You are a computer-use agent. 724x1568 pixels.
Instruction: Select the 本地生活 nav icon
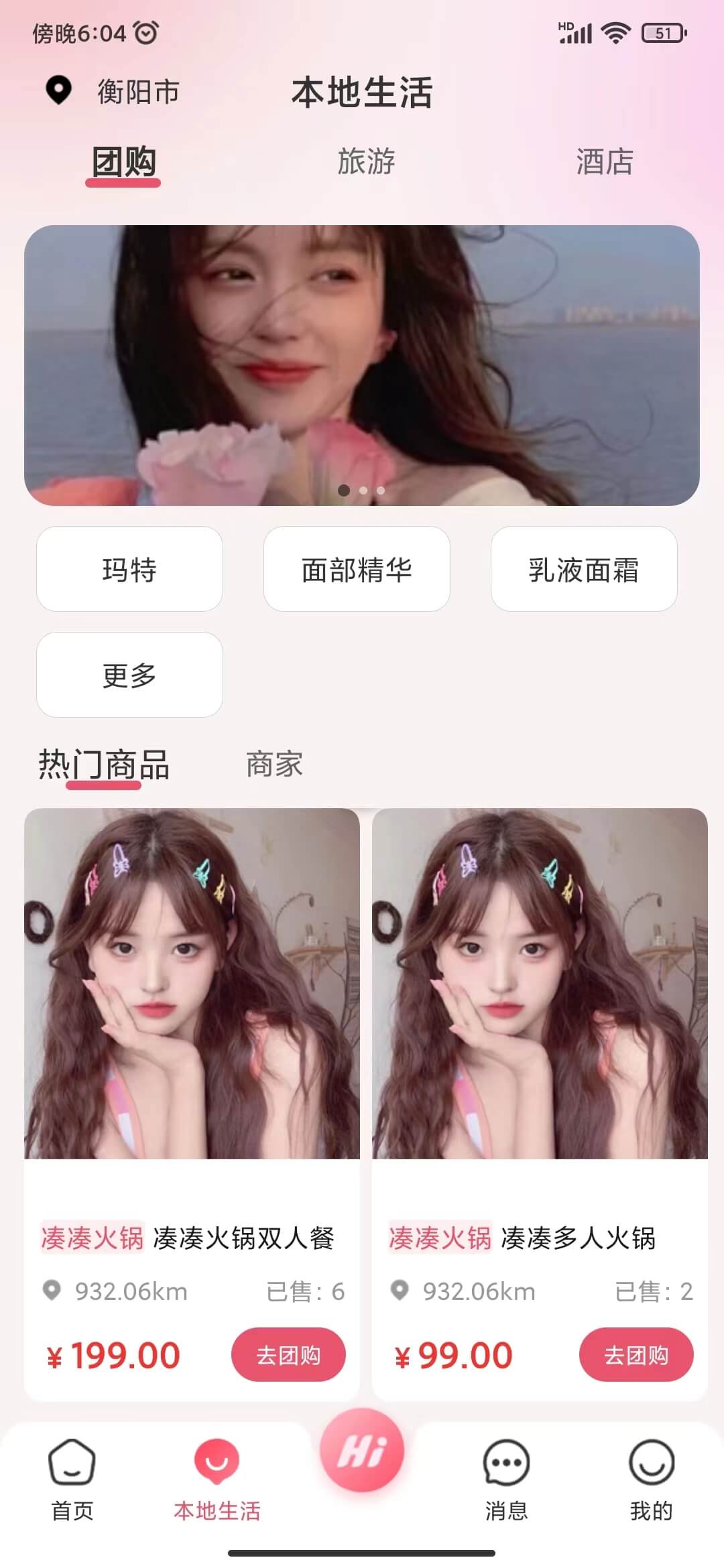click(x=216, y=1461)
